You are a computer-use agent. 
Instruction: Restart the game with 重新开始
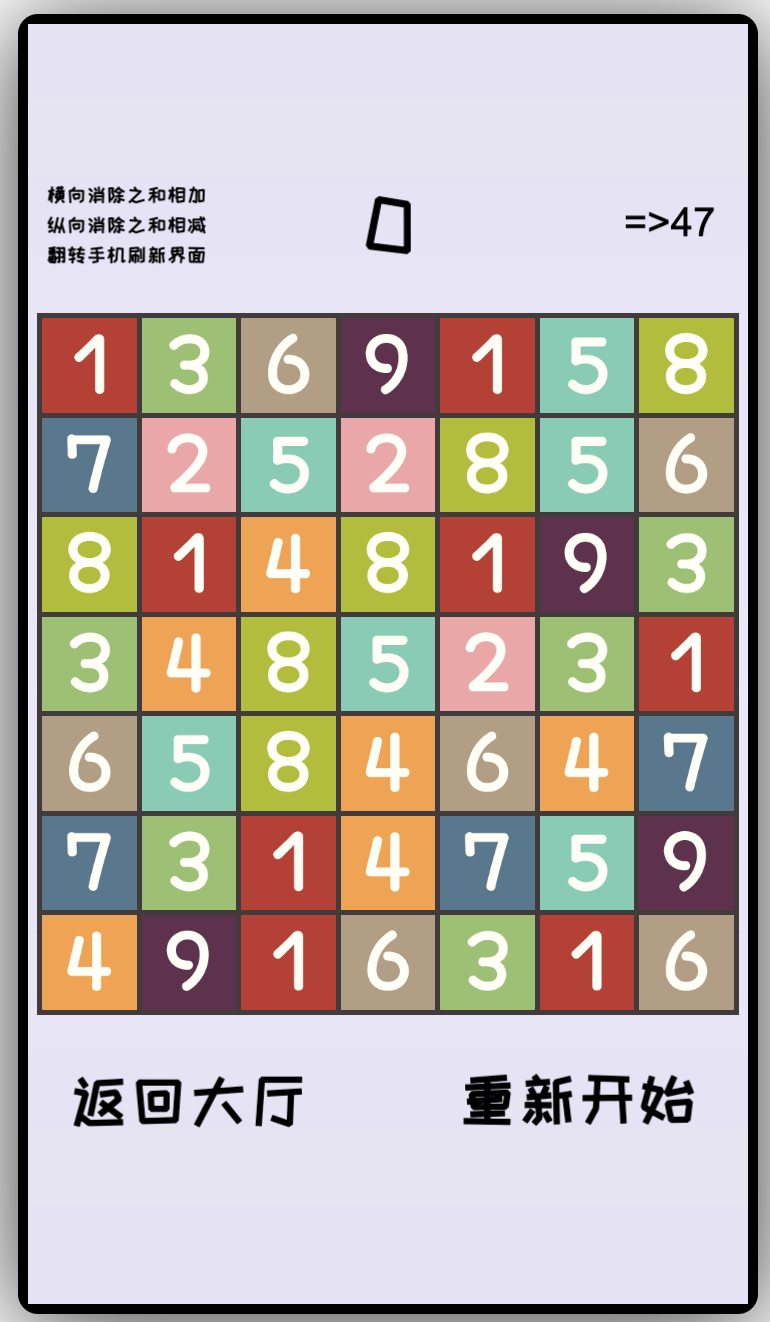click(578, 1101)
